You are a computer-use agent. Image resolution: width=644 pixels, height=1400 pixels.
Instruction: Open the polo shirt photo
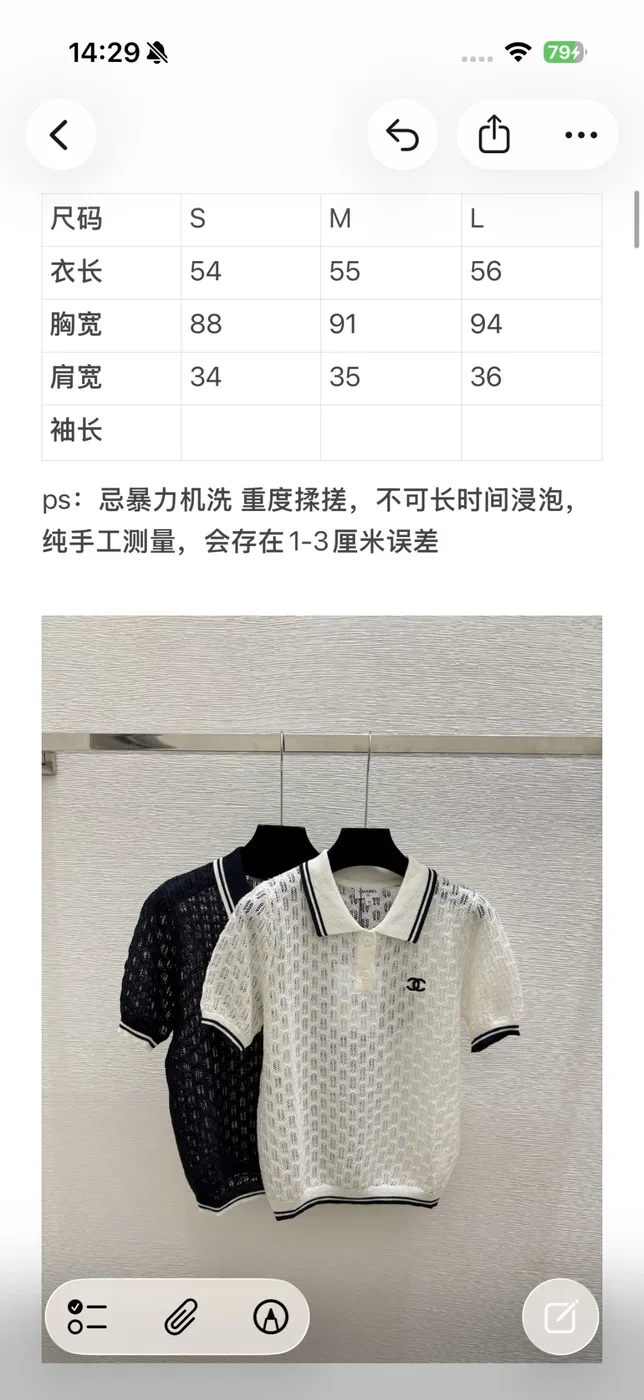click(322, 988)
